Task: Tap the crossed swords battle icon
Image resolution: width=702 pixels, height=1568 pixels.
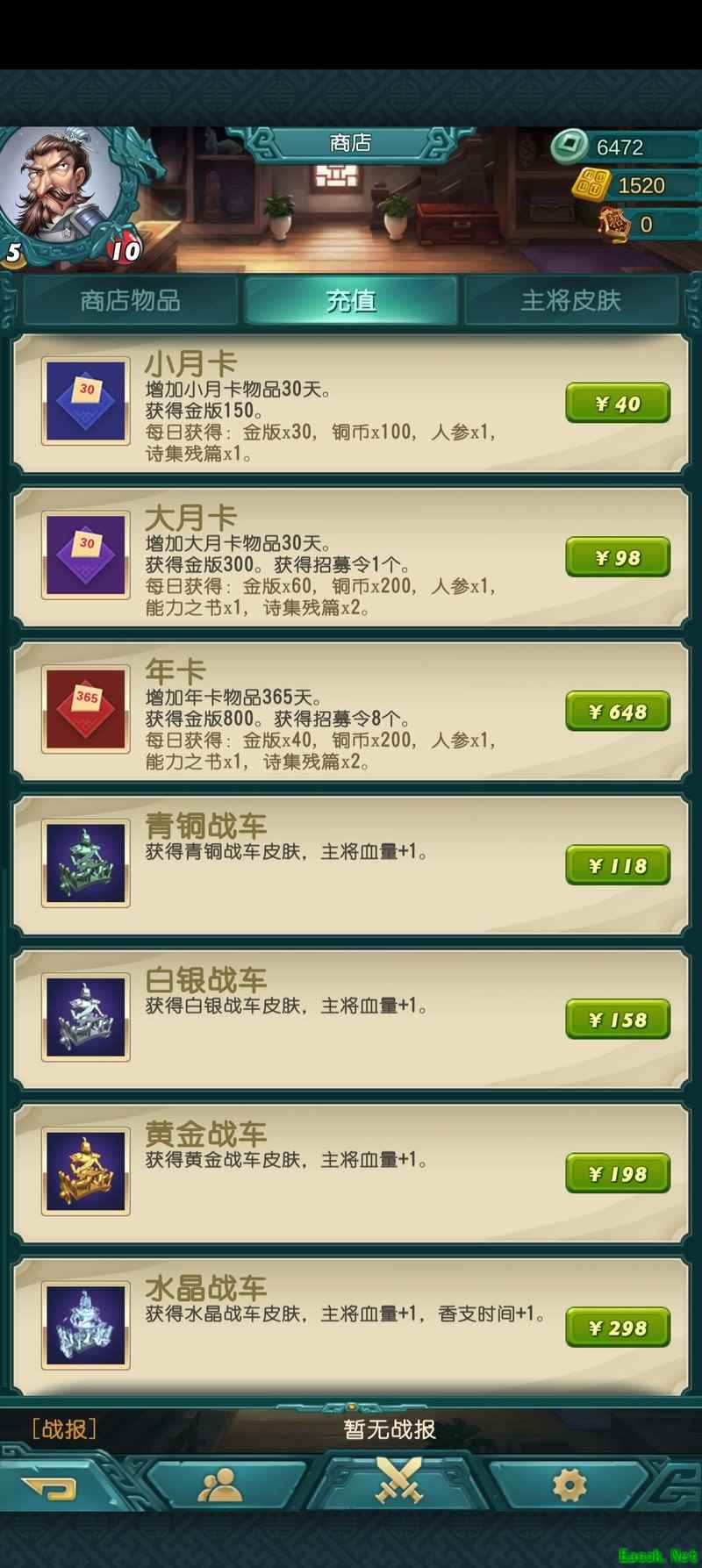Action: pyautogui.click(x=399, y=1481)
